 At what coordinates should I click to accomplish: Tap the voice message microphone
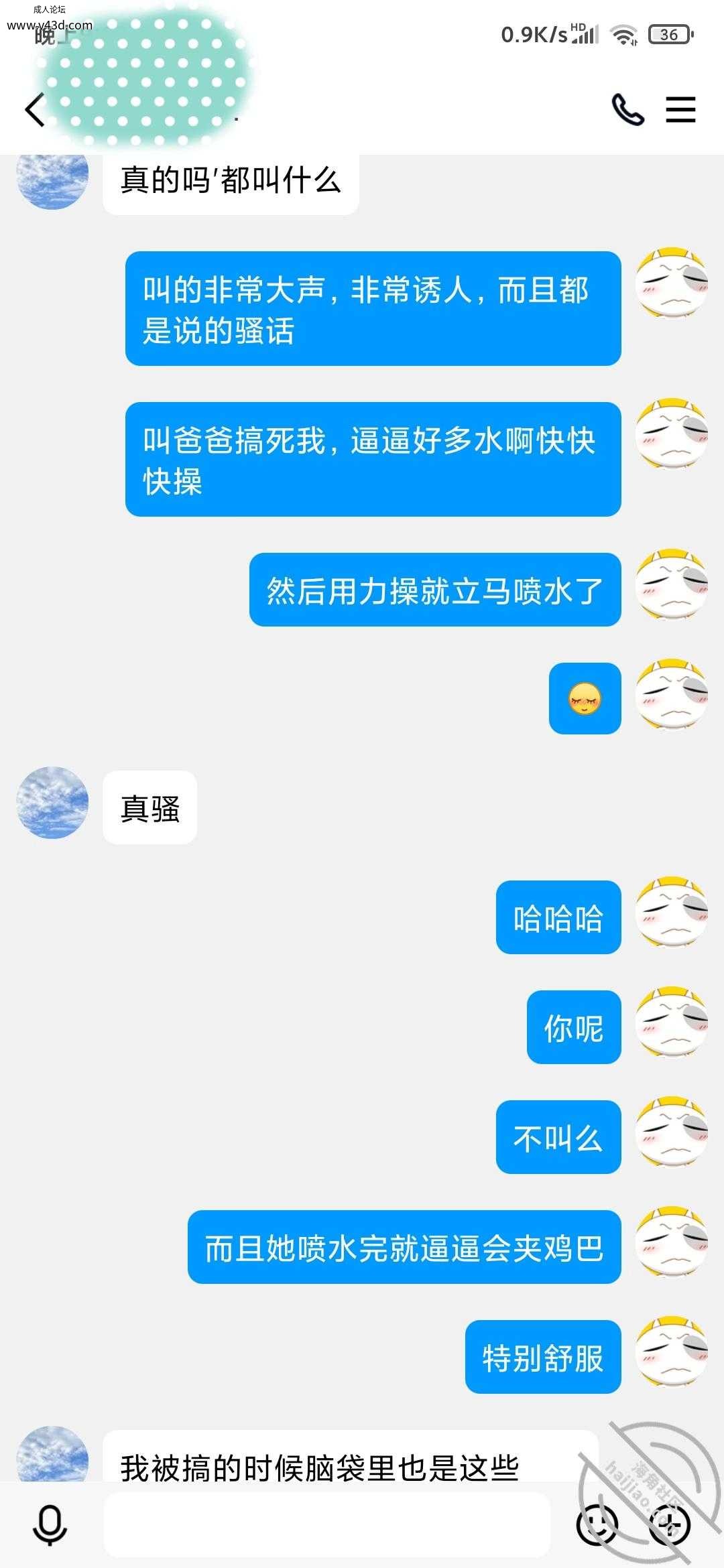pos(50,1525)
